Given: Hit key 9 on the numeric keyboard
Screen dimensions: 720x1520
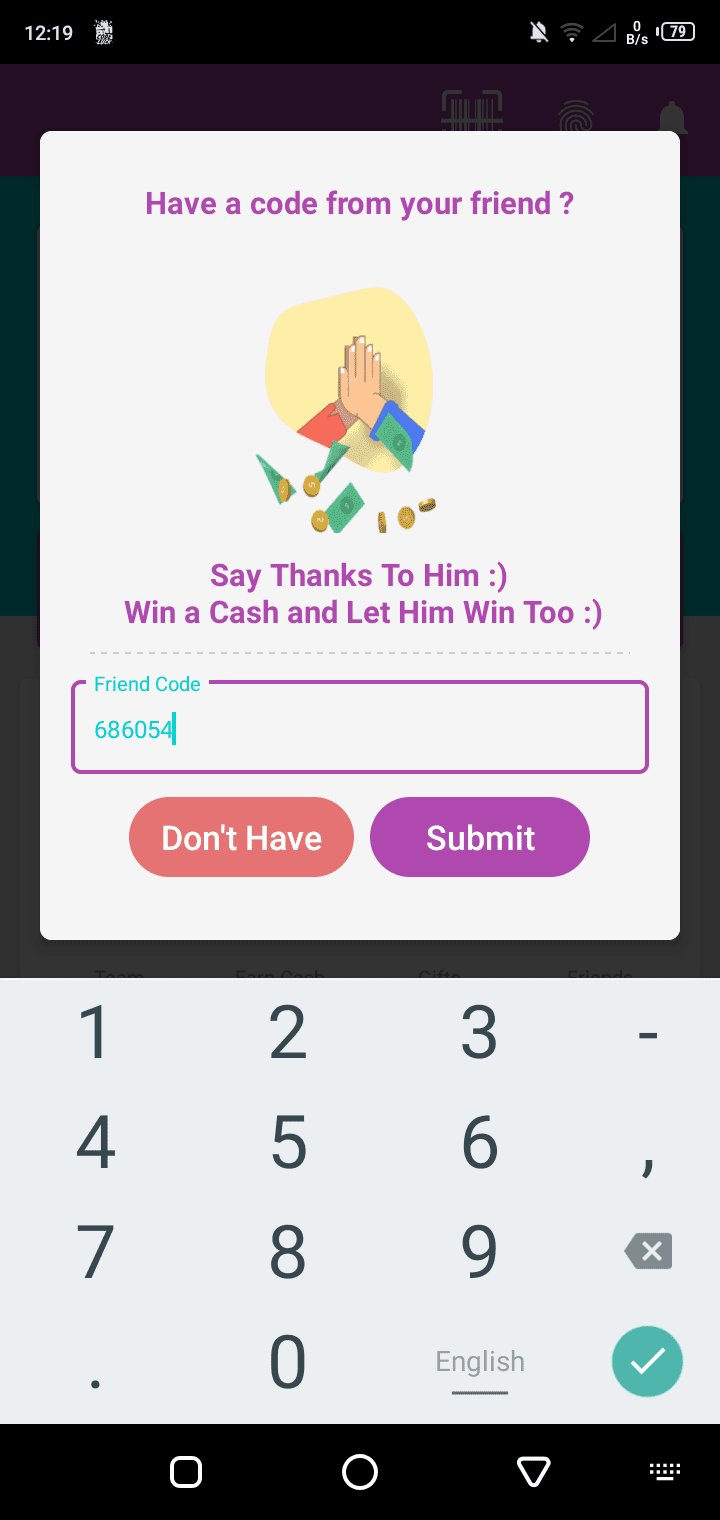Looking at the screenshot, I should (479, 1252).
